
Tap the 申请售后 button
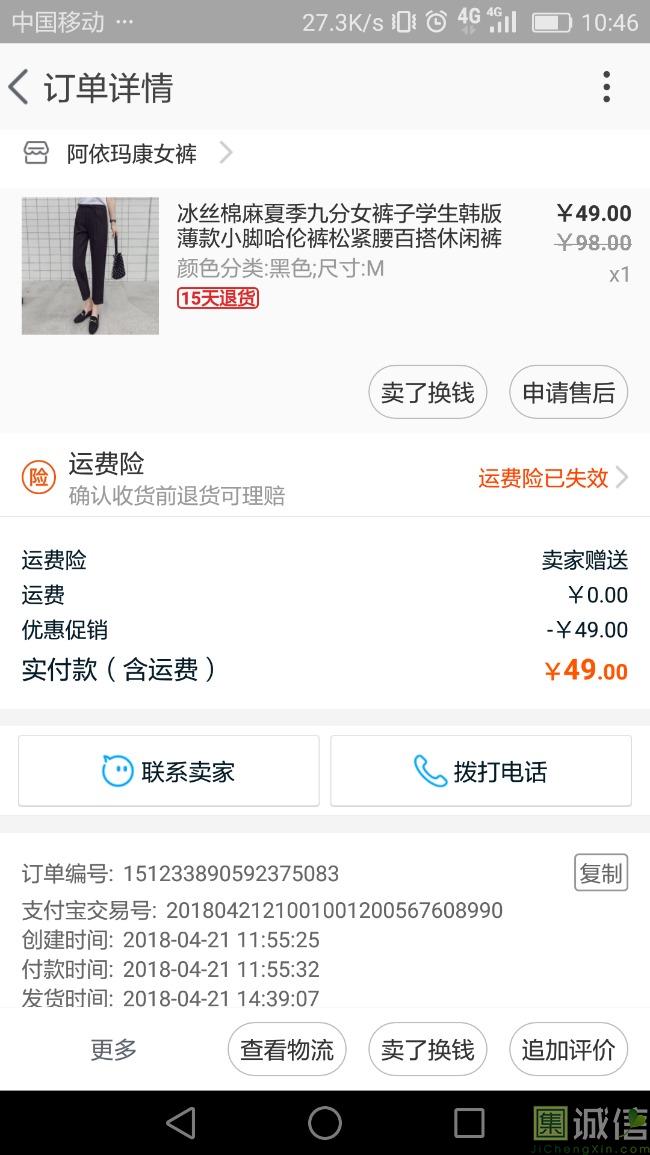point(568,392)
